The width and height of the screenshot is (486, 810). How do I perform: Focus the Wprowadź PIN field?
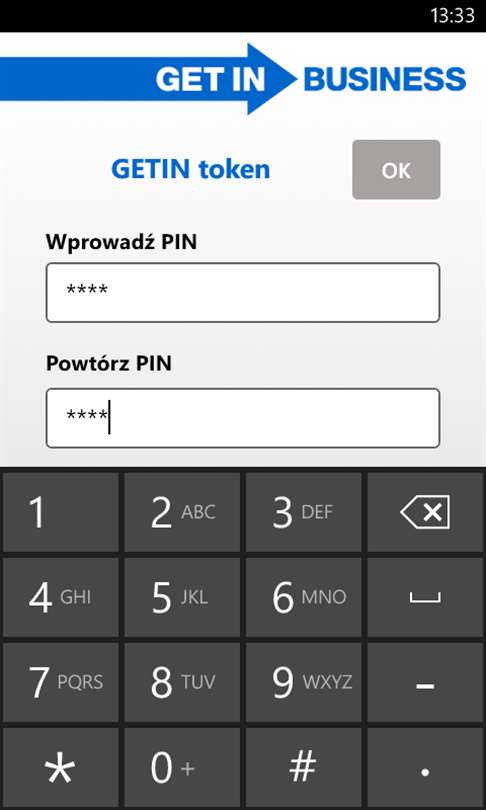pyautogui.click(x=243, y=292)
